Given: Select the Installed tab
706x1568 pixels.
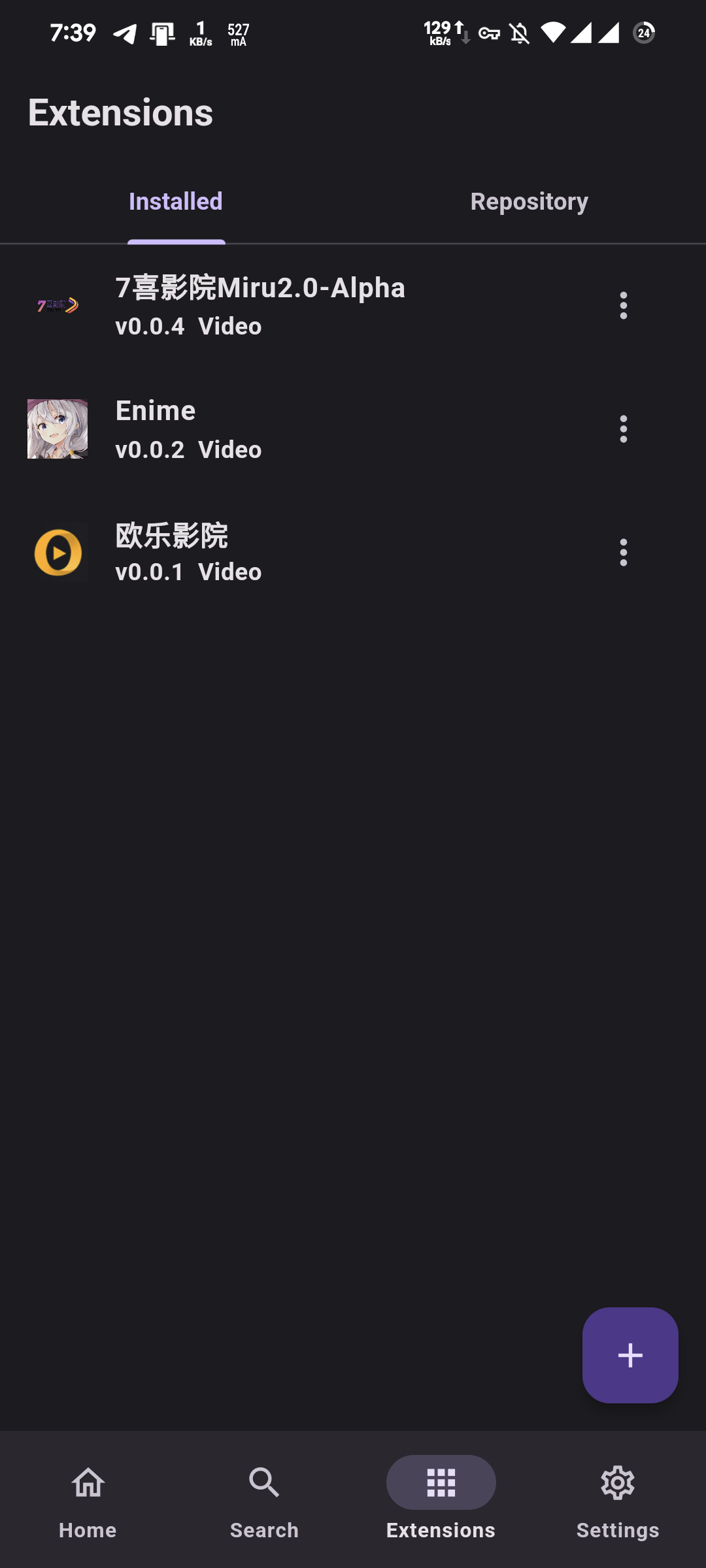Looking at the screenshot, I should (x=176, y=202).
